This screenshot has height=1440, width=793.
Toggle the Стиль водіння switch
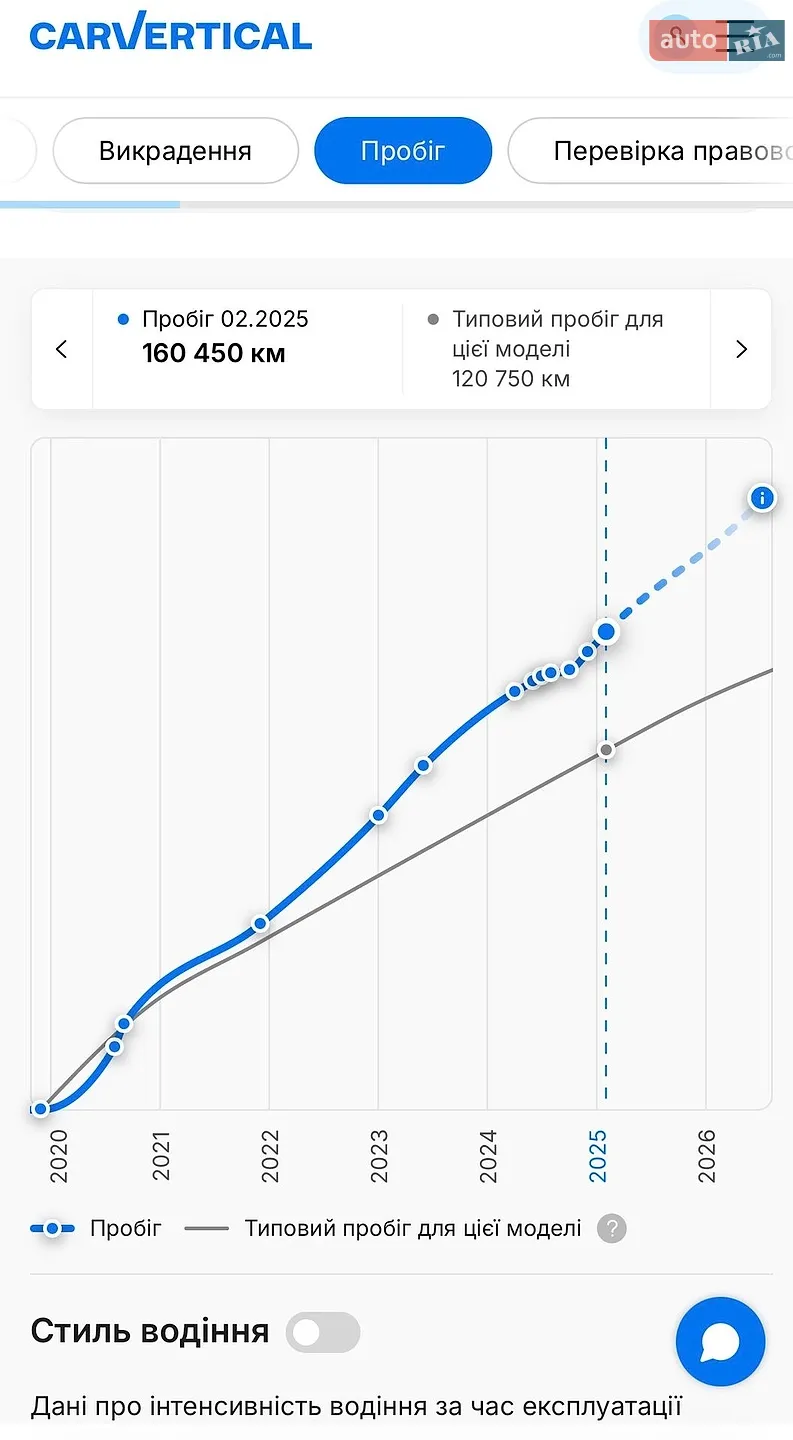[323, 1332]
